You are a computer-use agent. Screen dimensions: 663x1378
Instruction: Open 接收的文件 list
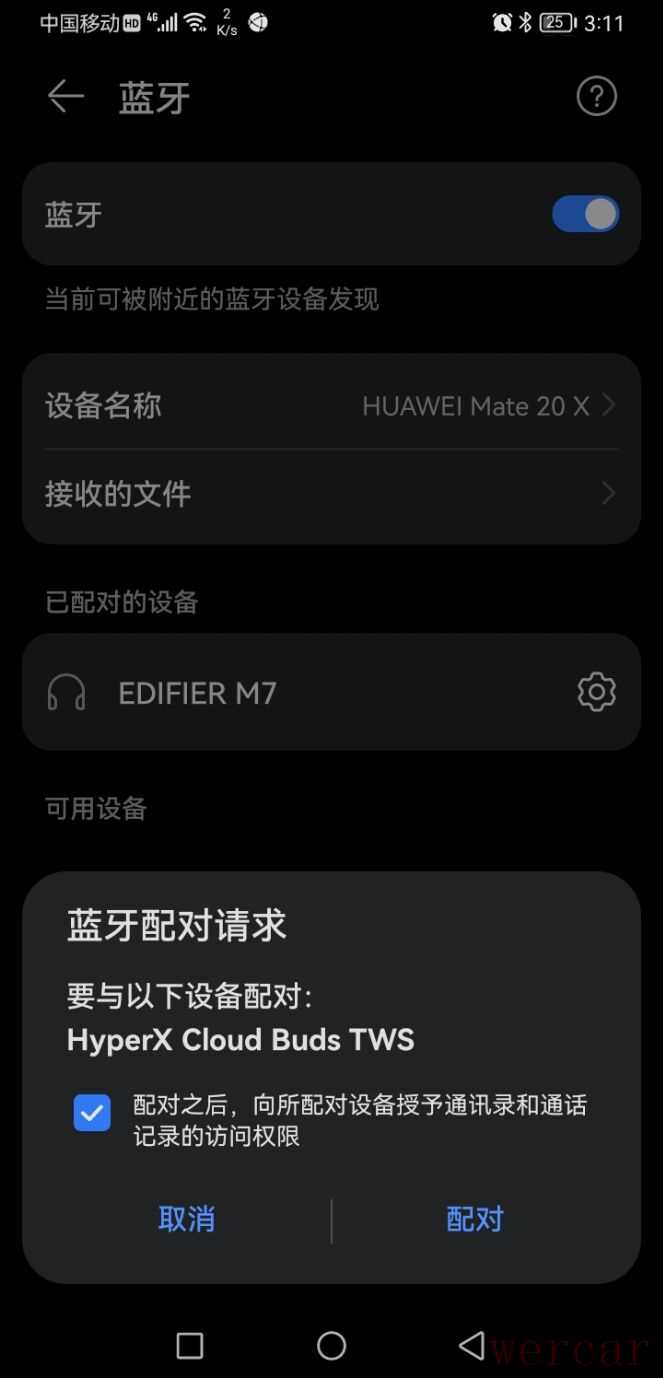pyautogui.click(x=330, y=494)
